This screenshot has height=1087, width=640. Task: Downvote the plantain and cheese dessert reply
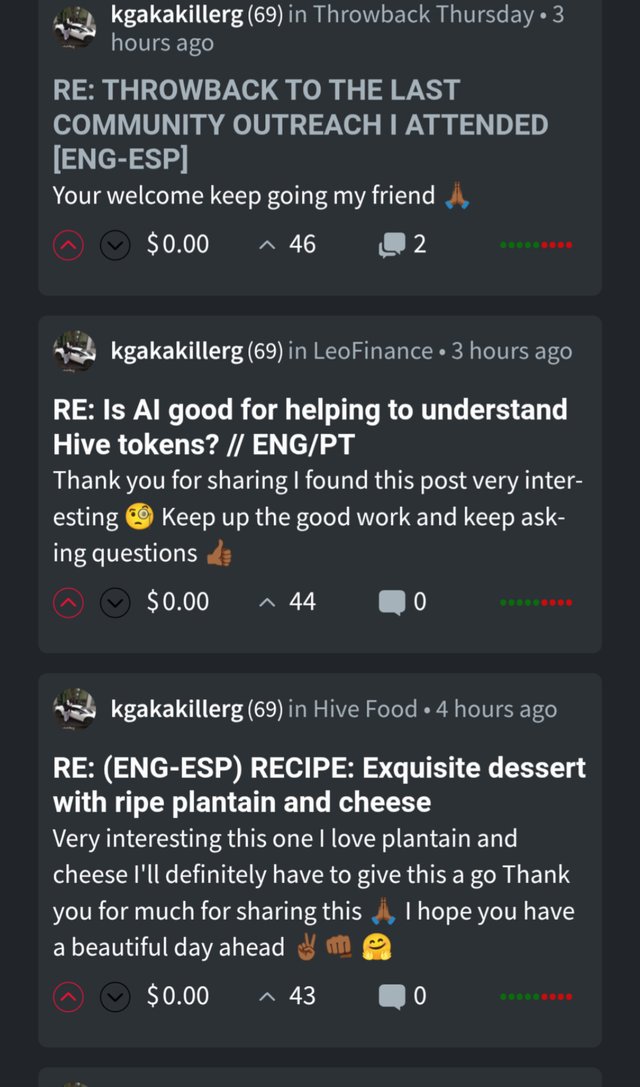pyautogui.click(x=116, y=996)
